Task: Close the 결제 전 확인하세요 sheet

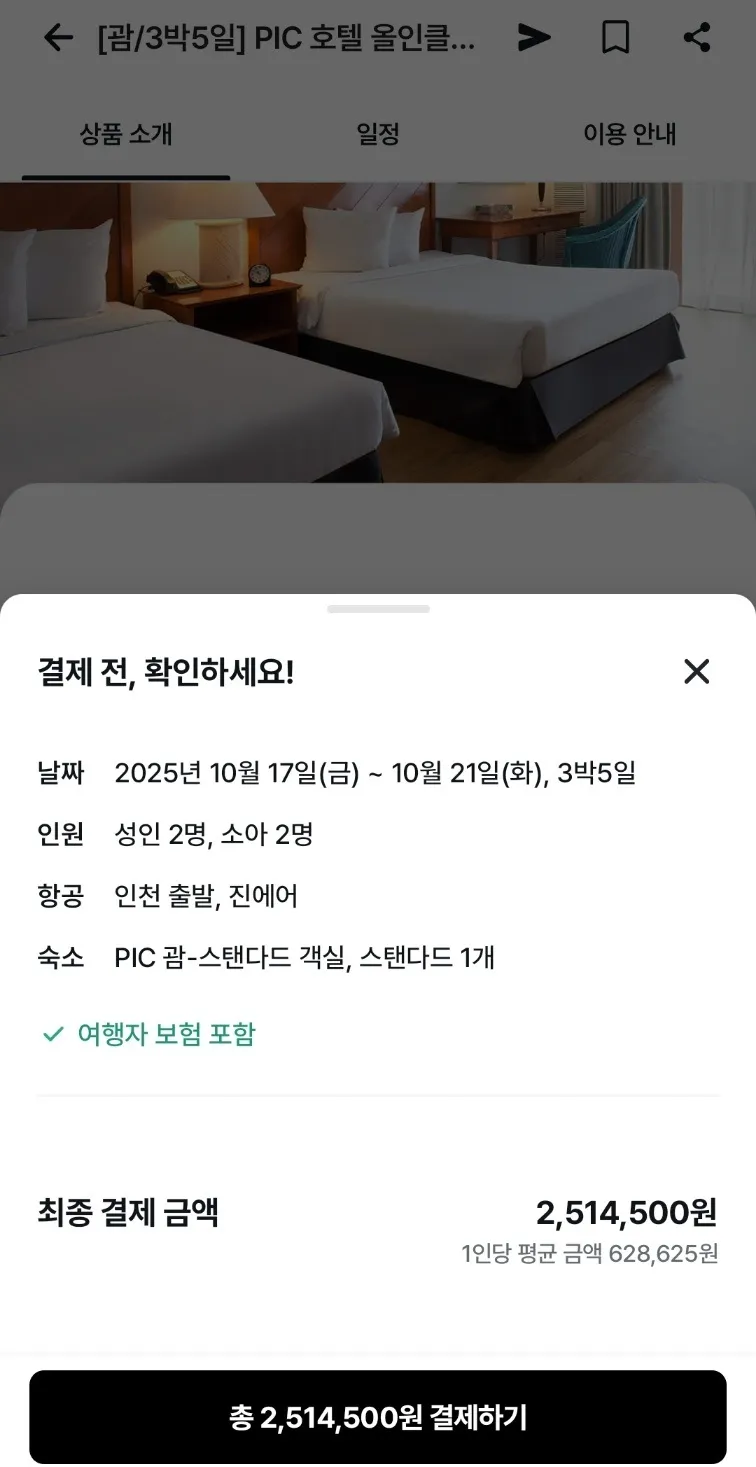Action: click(x=696, y=671)
